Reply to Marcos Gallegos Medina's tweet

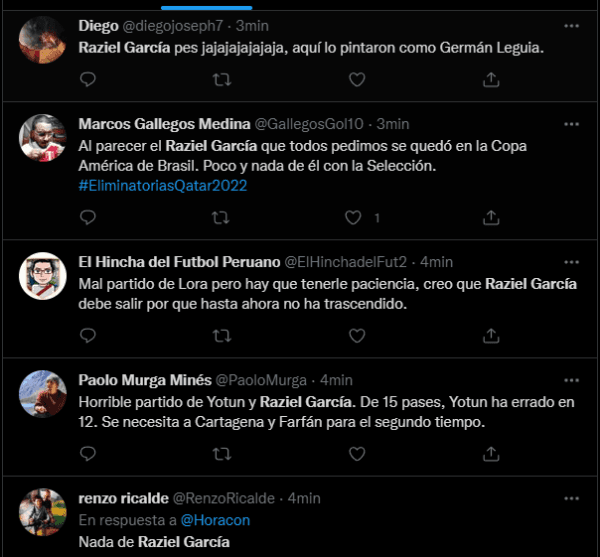pyautogui.click(x=88, y=217)
